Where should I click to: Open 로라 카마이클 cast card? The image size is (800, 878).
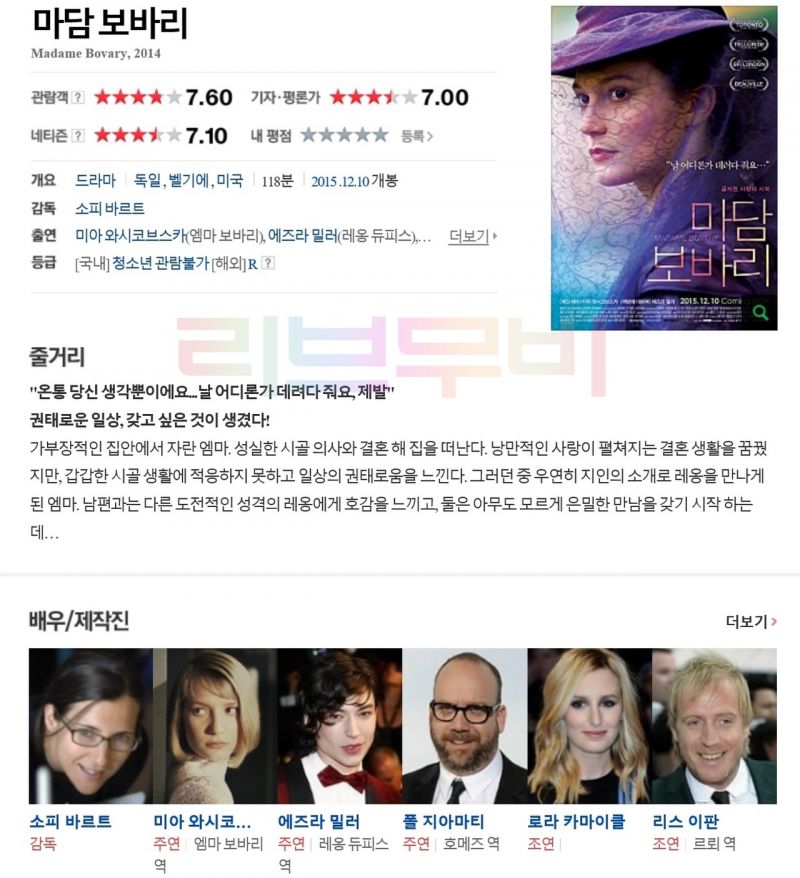pos(588,726)
